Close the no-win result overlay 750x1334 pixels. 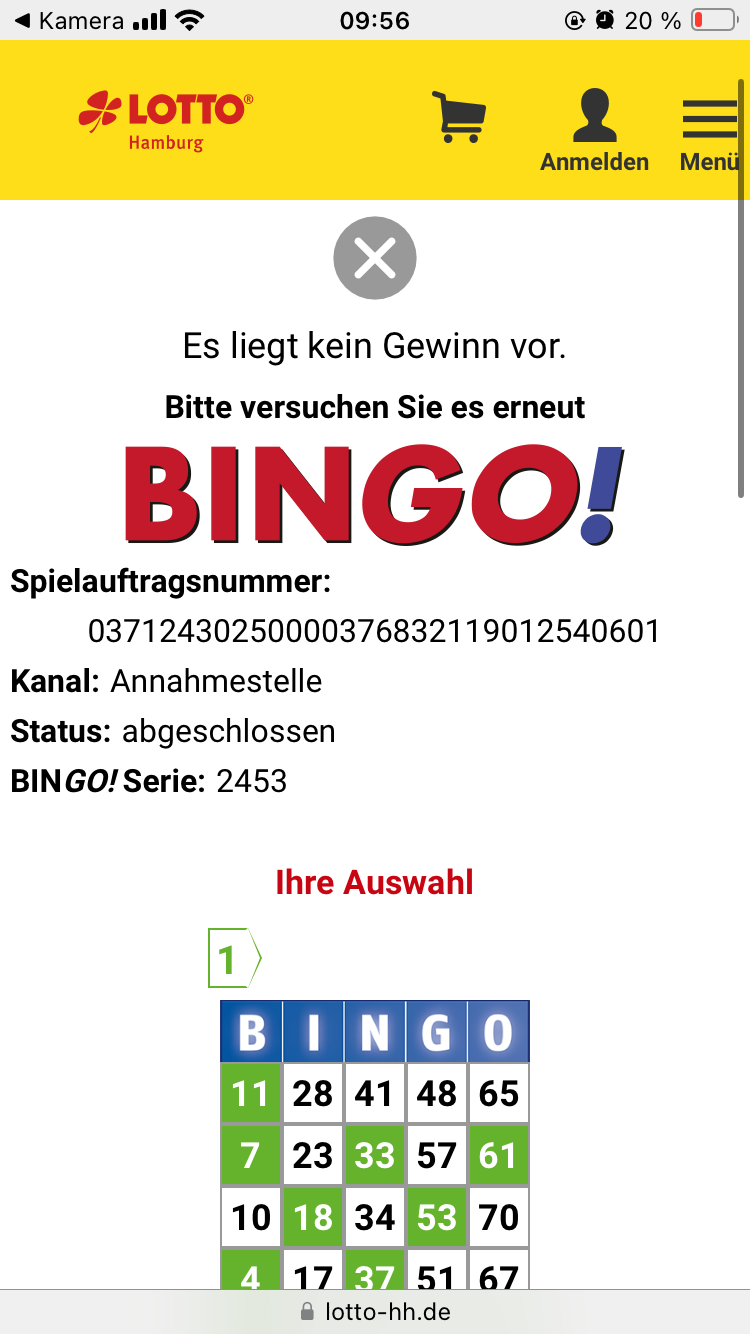pyautogui.click(x=375, y=258)
